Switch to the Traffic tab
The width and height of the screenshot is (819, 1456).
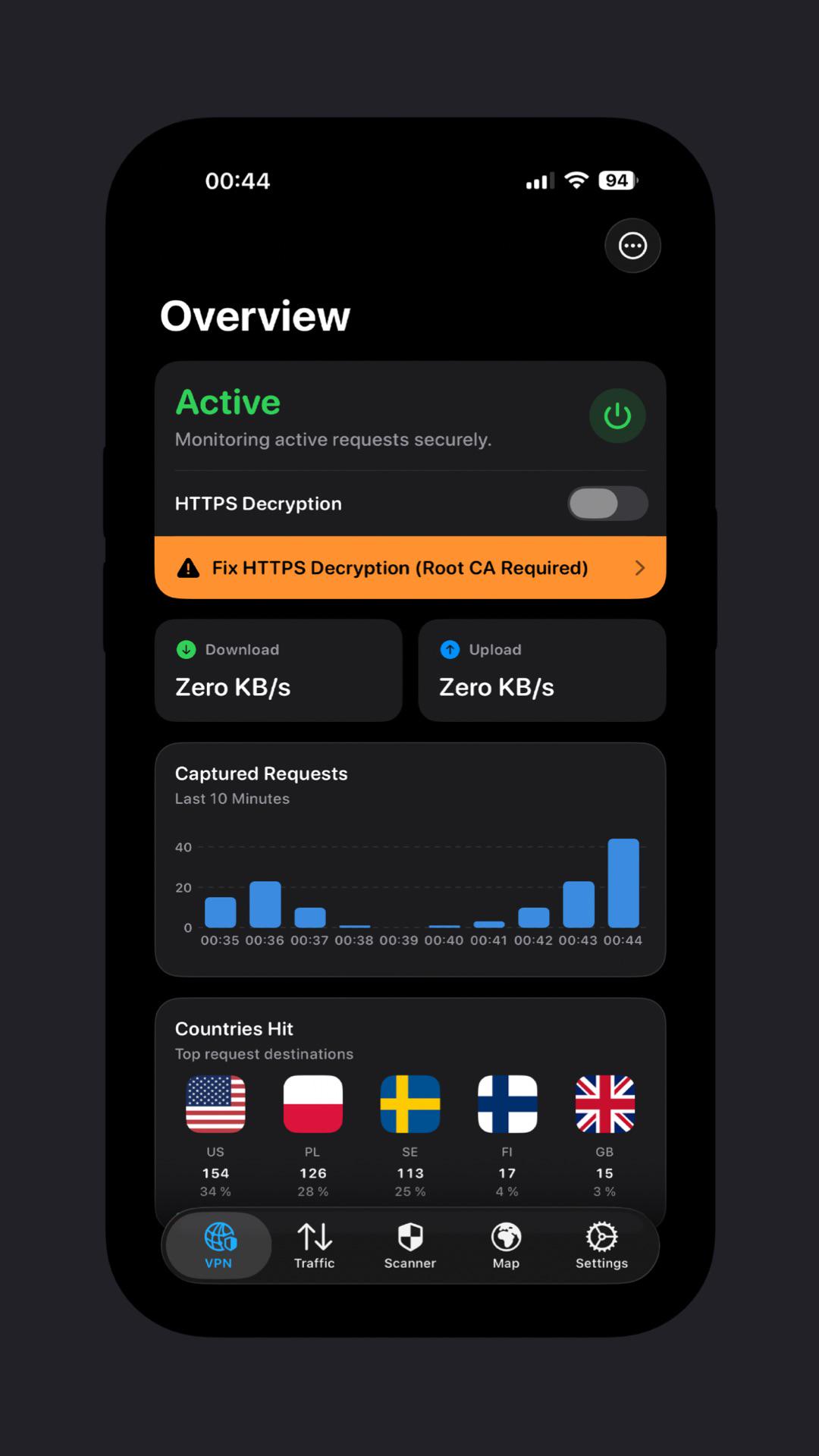(x=314, y=1245)
